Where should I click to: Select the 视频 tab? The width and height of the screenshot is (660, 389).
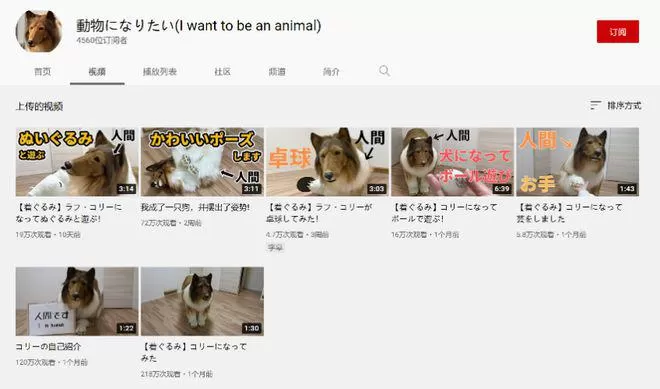pyautogui.click(x=97, y=72)
